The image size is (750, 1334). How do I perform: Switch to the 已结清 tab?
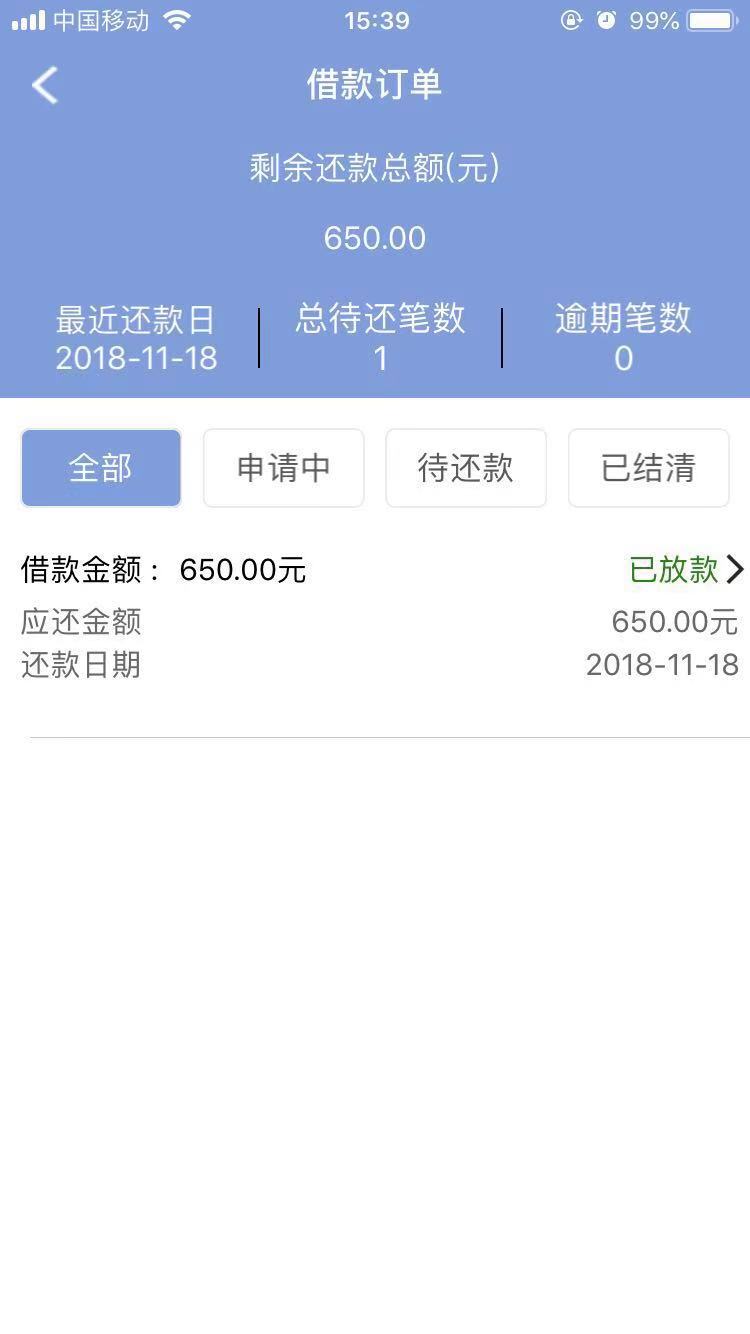[x=649, y=468]
